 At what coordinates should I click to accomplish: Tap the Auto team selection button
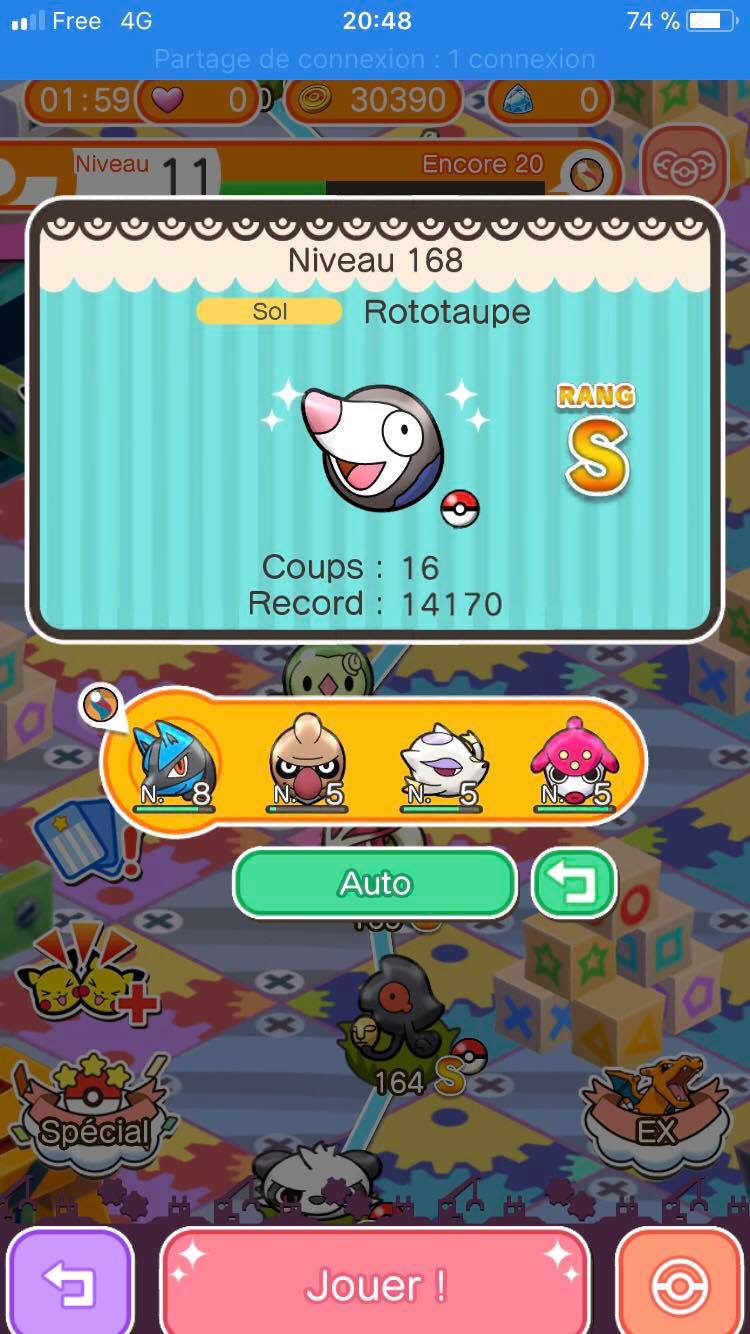click(375, 883)
